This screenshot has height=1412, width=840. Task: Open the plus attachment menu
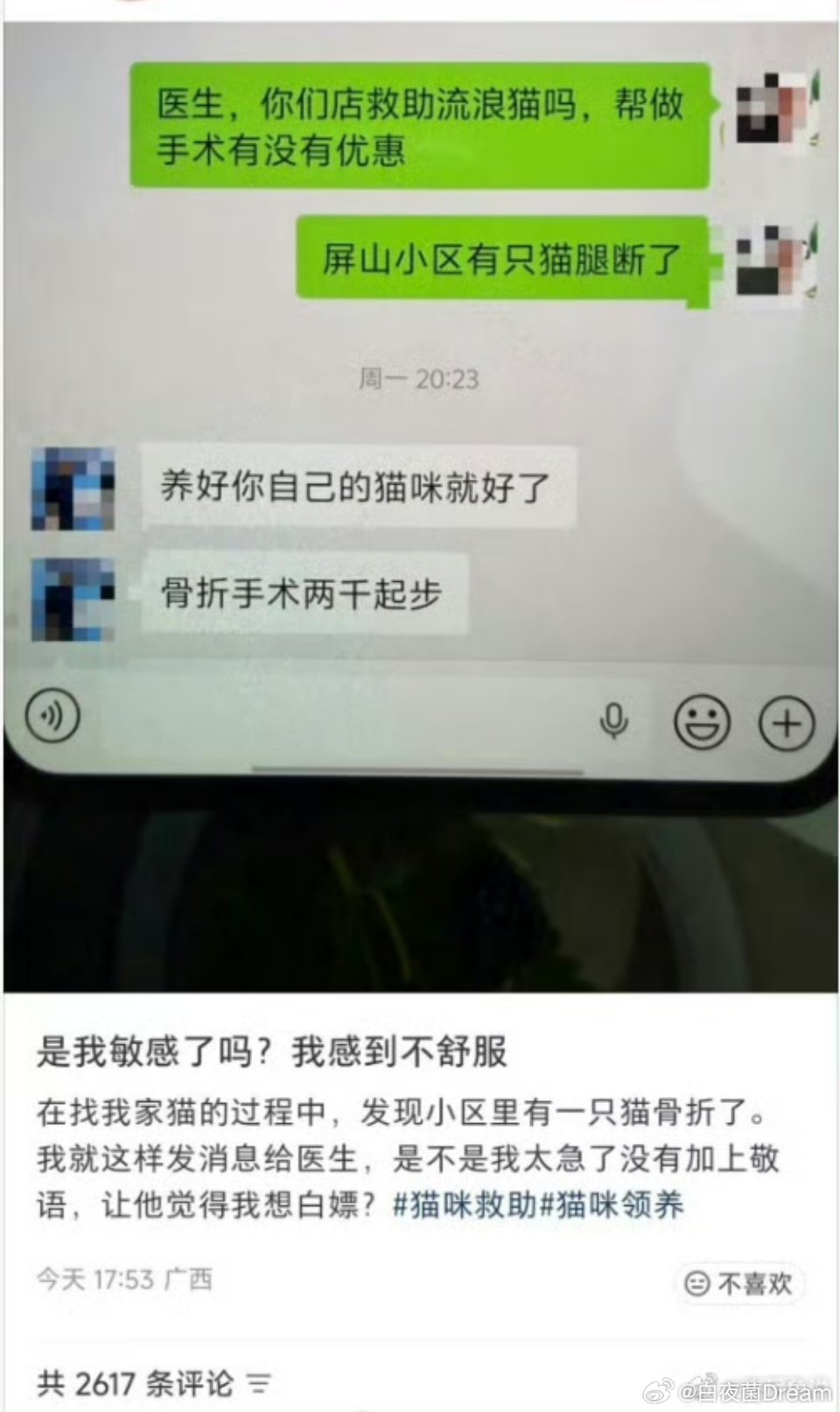click(785, 722)
